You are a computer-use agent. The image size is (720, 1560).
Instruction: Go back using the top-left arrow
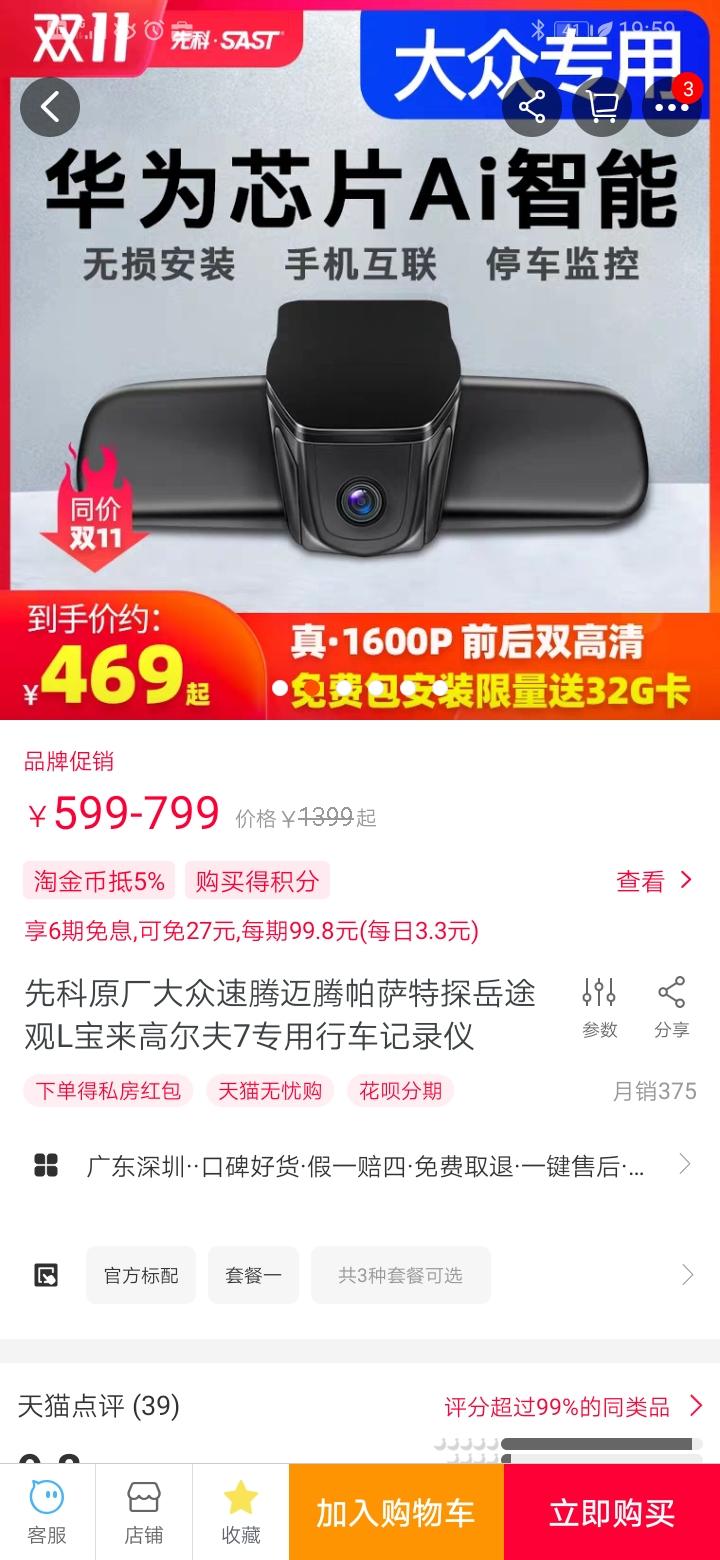49,106
